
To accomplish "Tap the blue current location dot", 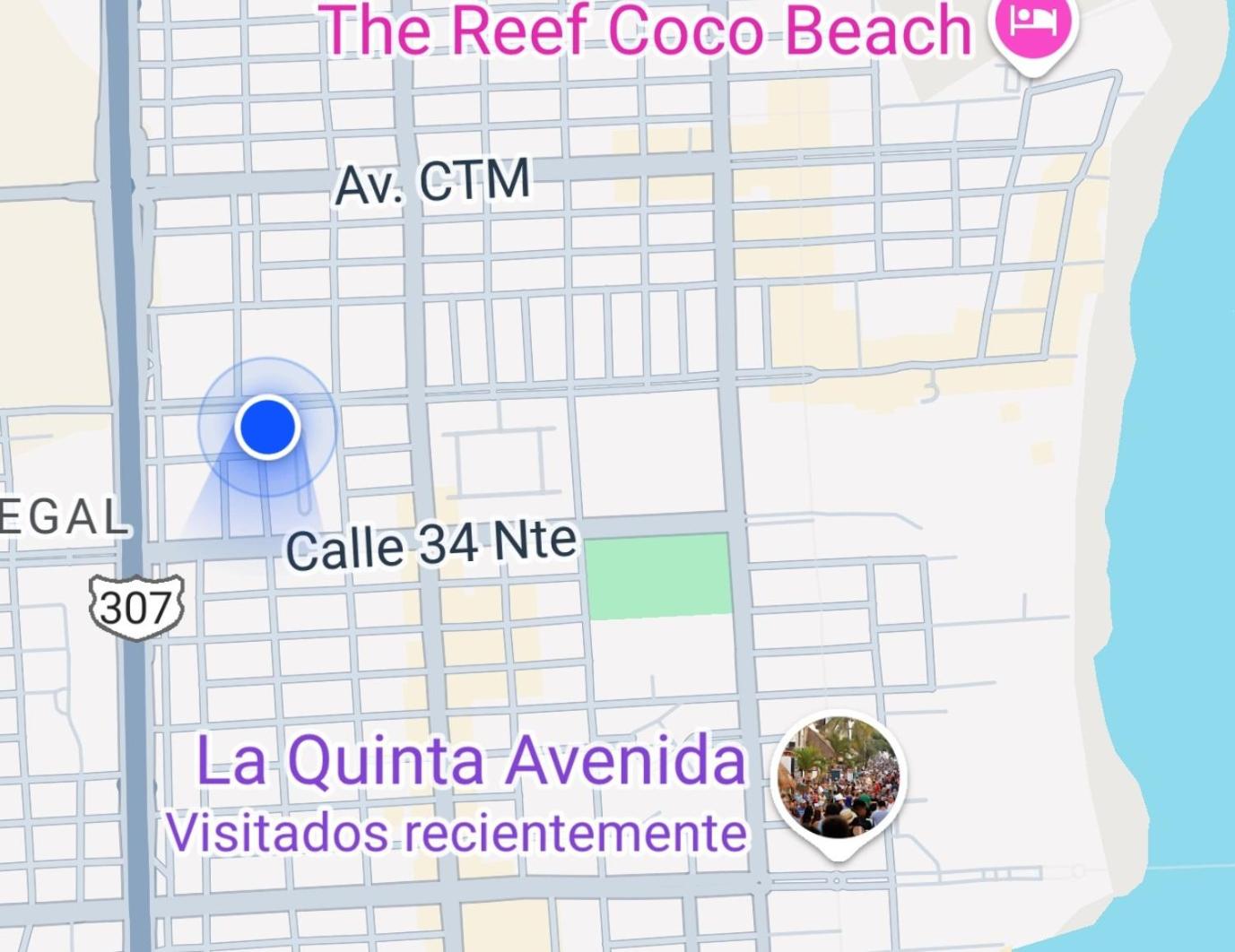I will click(267, 427).
